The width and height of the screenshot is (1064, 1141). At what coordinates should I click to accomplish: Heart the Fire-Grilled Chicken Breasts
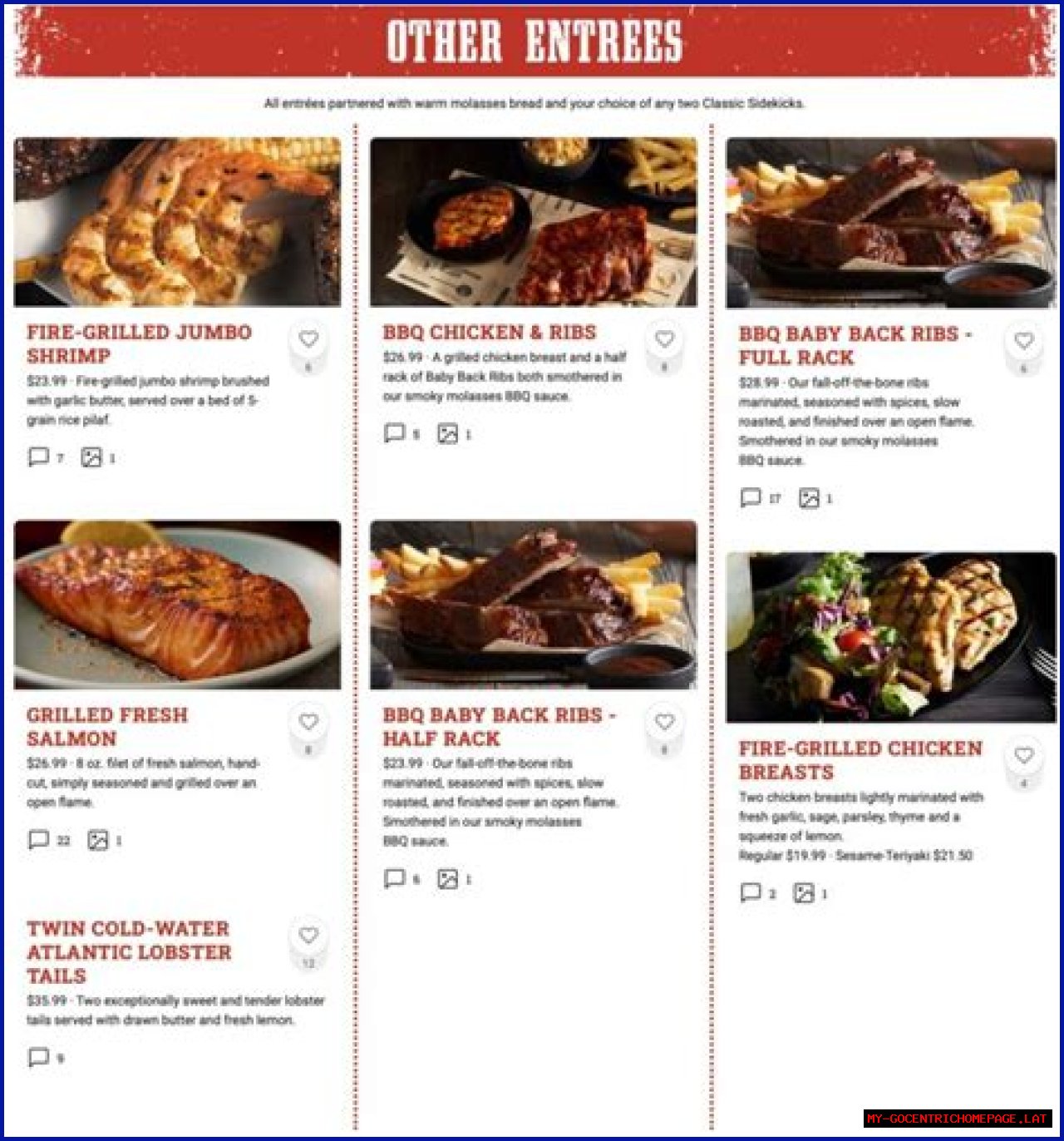(x=1024, y=755)
